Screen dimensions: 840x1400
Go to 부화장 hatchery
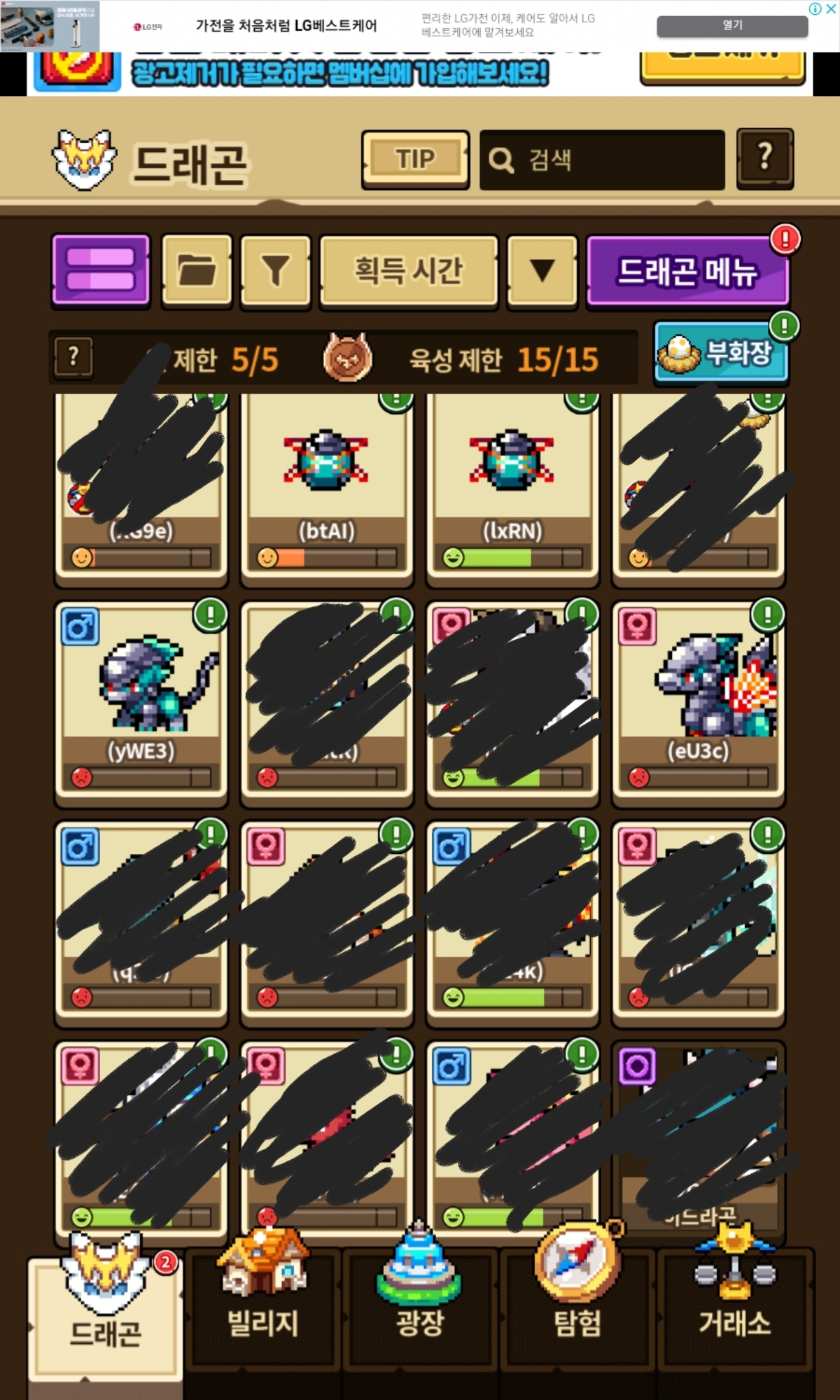pos(721,353)
